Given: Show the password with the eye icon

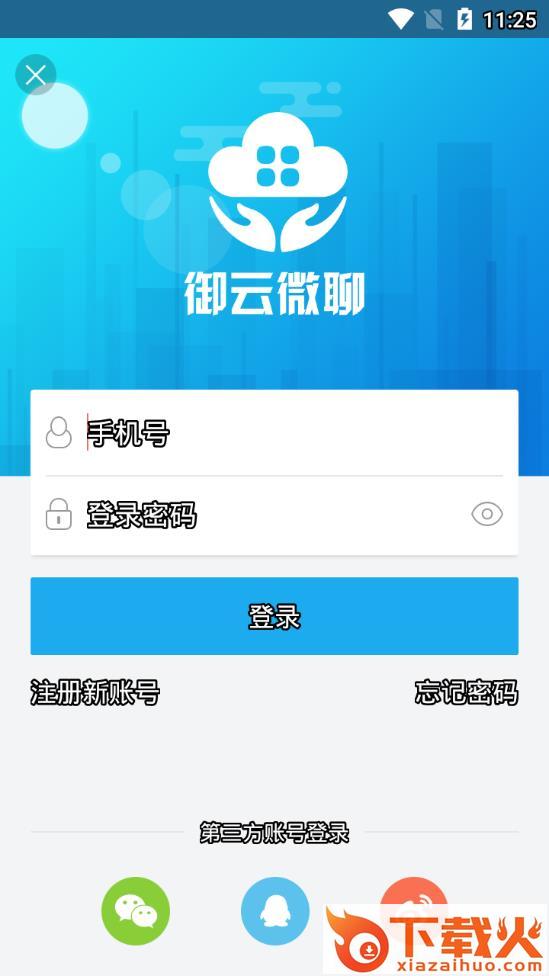Looking at the screenshot, I should point(487,514).
